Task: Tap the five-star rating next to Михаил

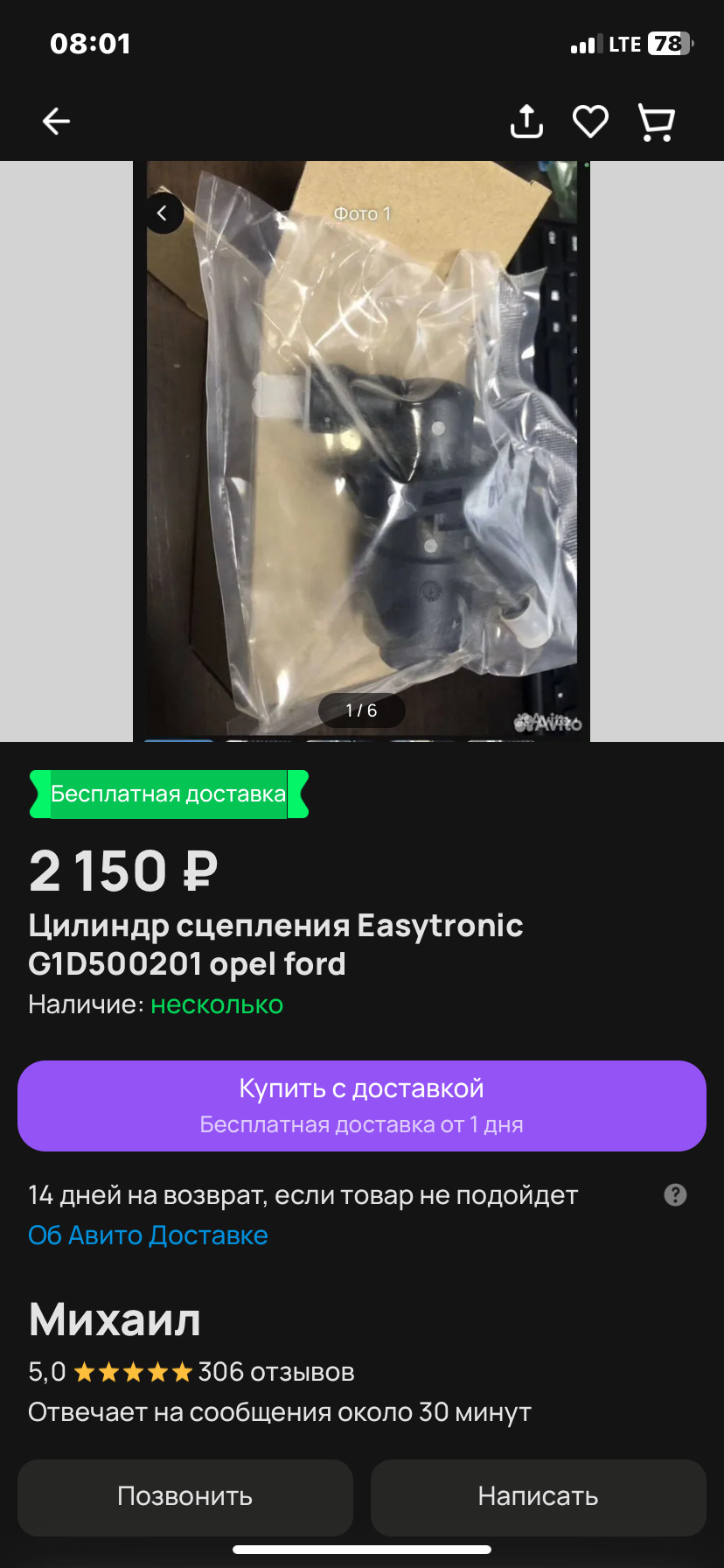Action: point(131,1372)
